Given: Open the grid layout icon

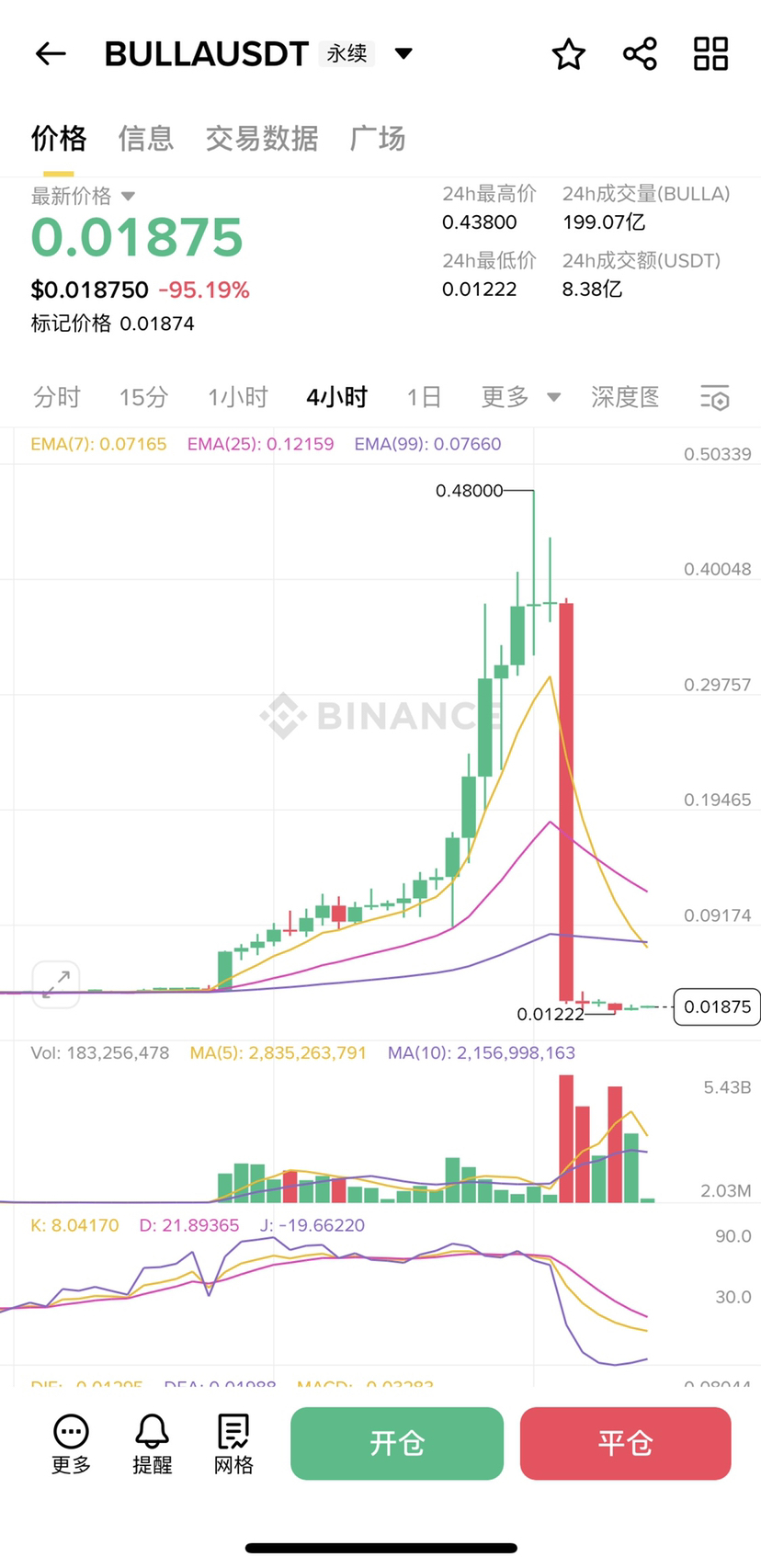Looking at the screenshot, I should coord(710,54).
